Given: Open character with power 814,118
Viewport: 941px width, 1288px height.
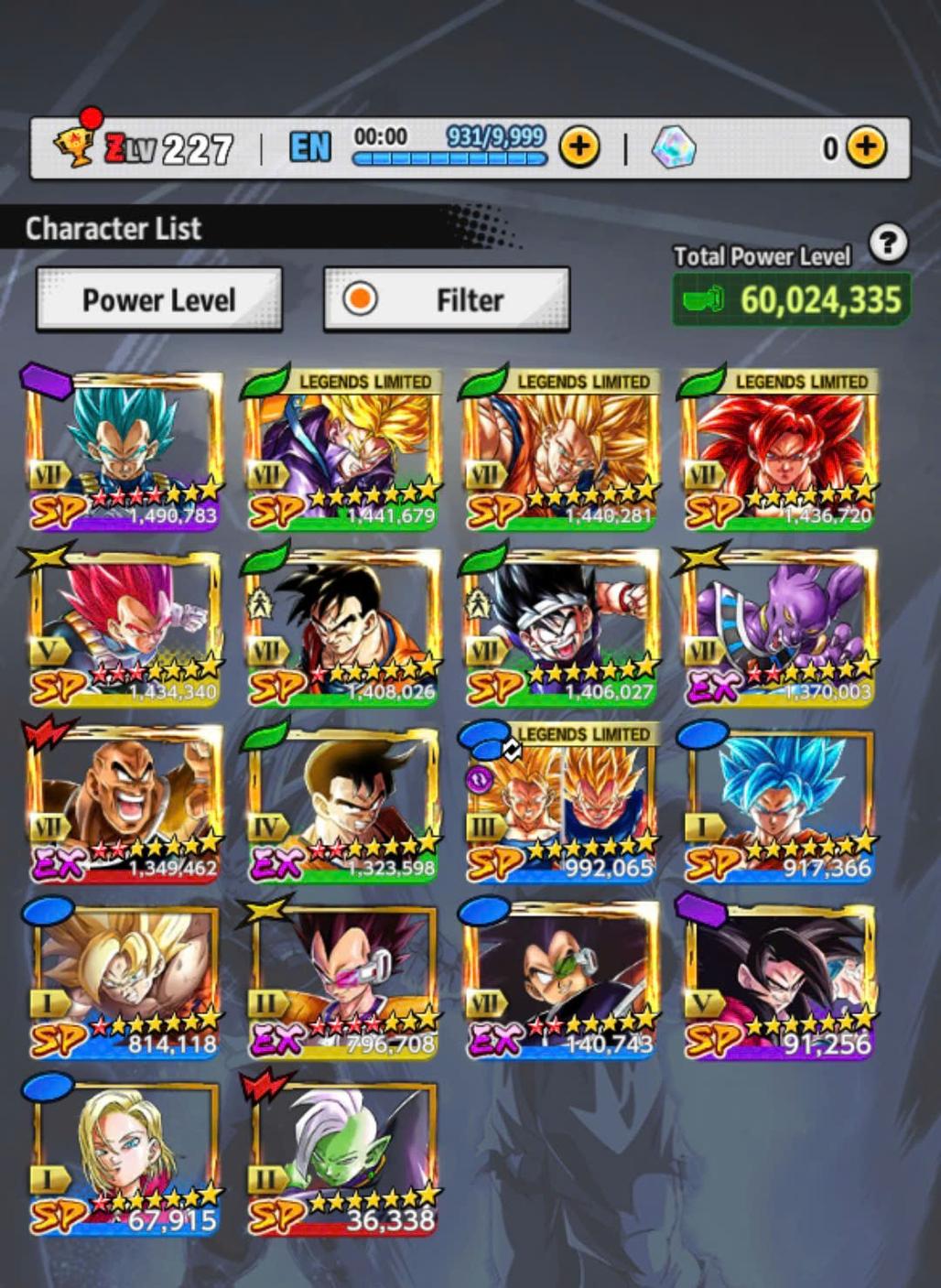Looking at the screenshot, I should coord(124,980).
